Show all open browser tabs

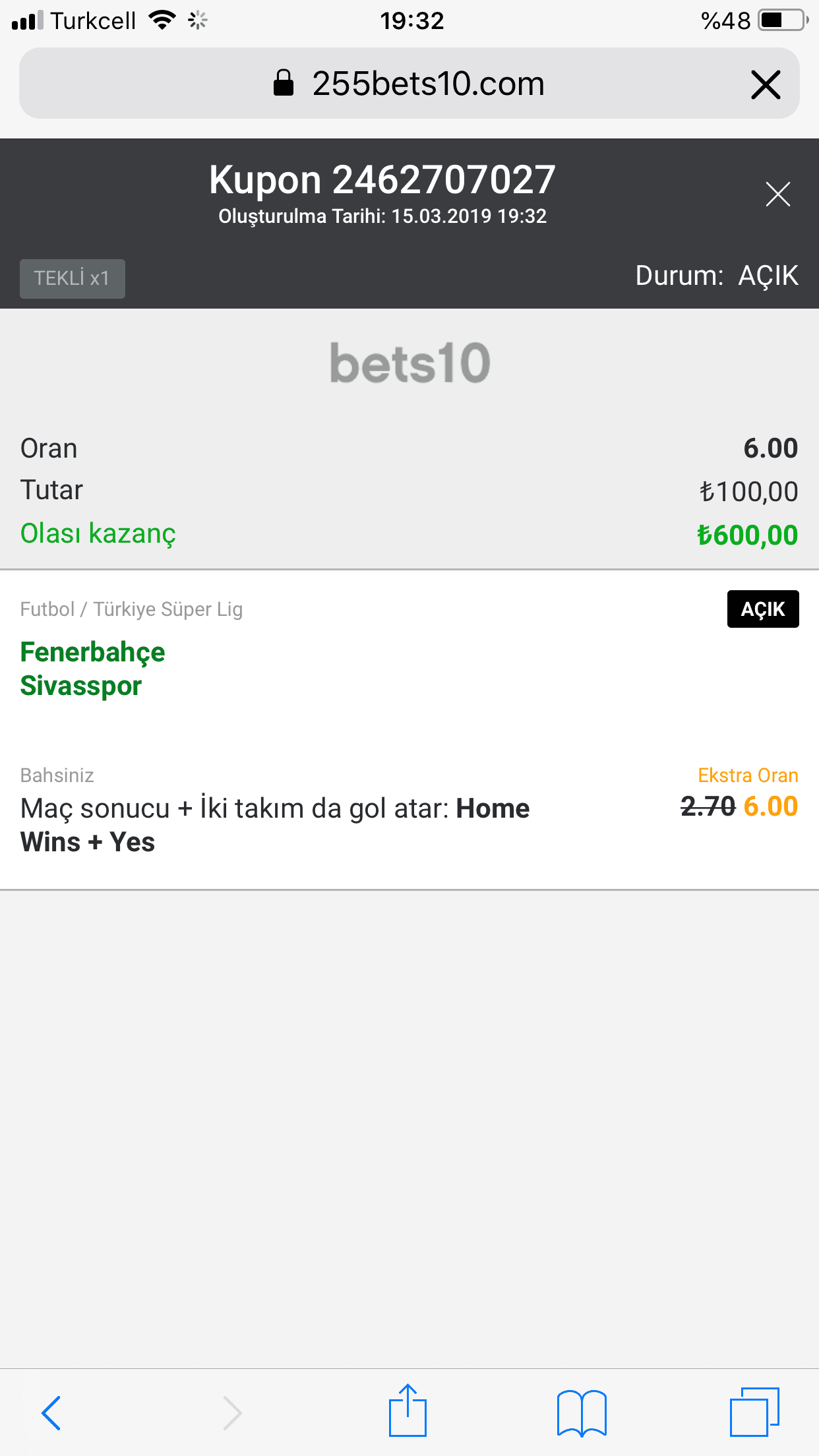pos(754,1412)
